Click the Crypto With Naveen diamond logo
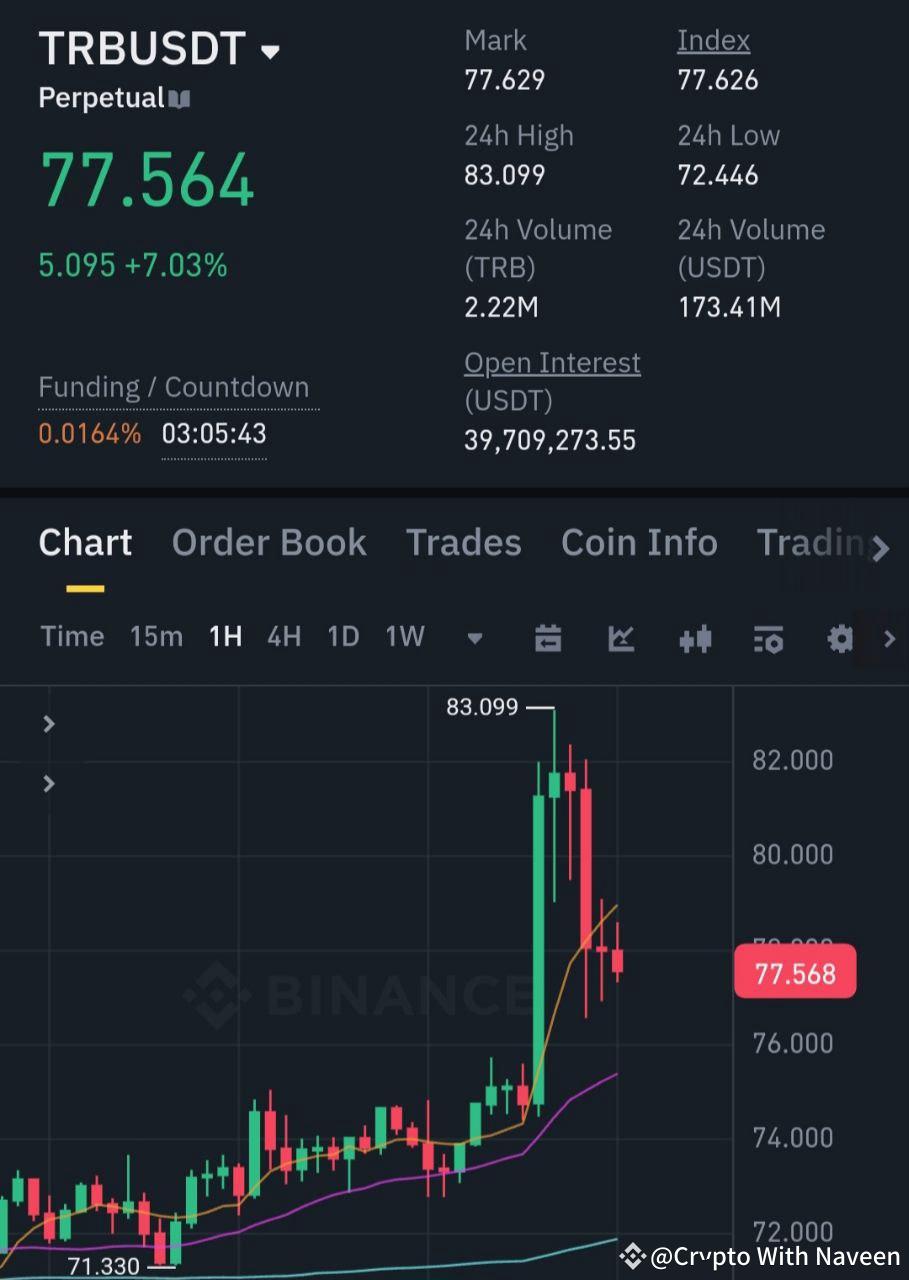 tap(634, 1257)
